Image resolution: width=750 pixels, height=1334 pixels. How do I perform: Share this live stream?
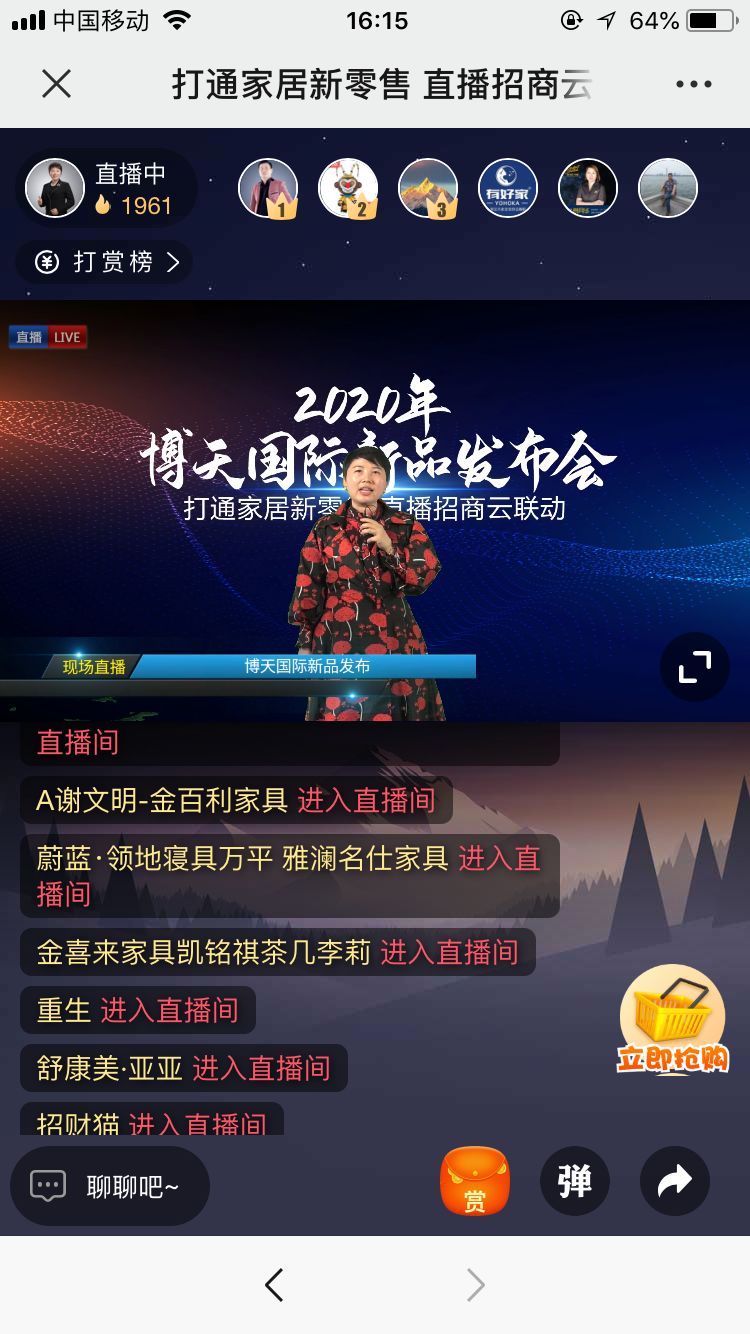point(675,1182)
